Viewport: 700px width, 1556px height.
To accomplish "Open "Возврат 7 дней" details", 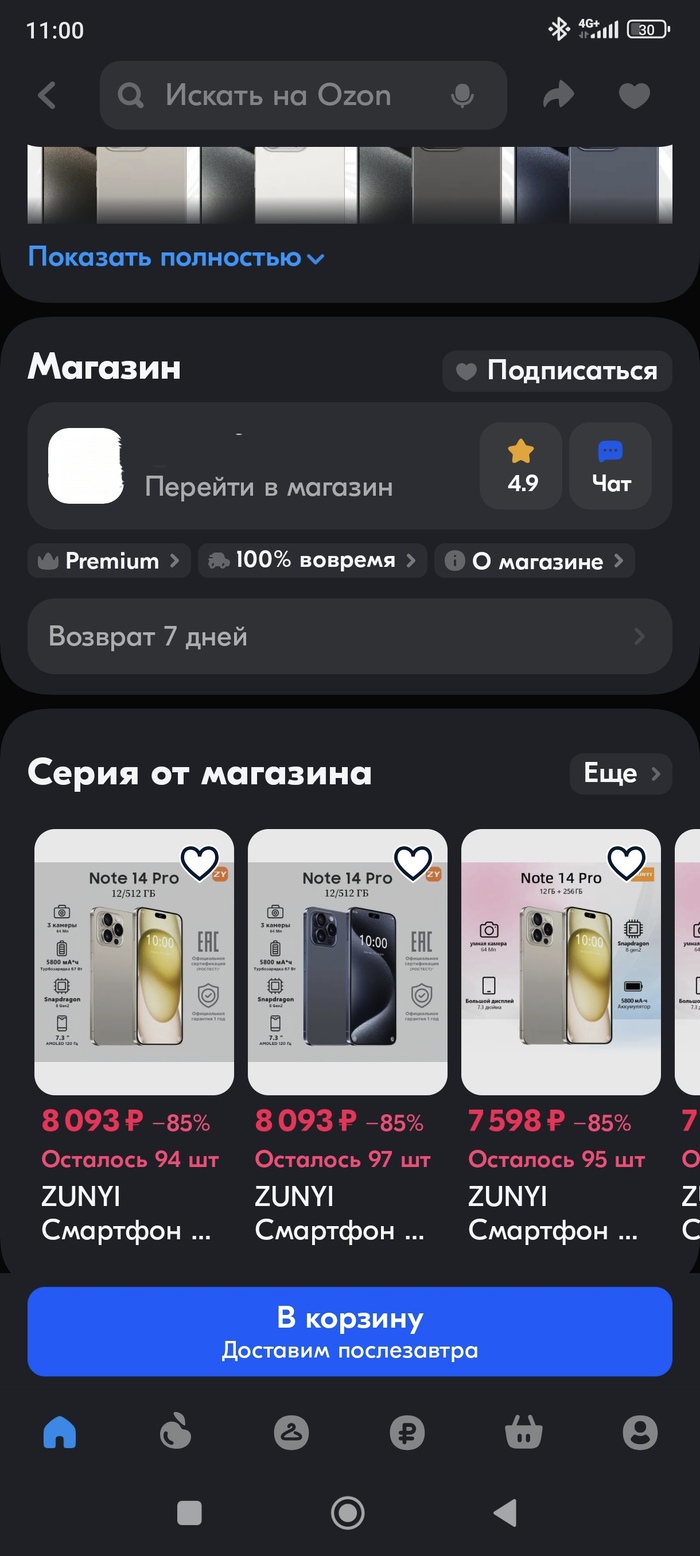I will coord(349,637).
